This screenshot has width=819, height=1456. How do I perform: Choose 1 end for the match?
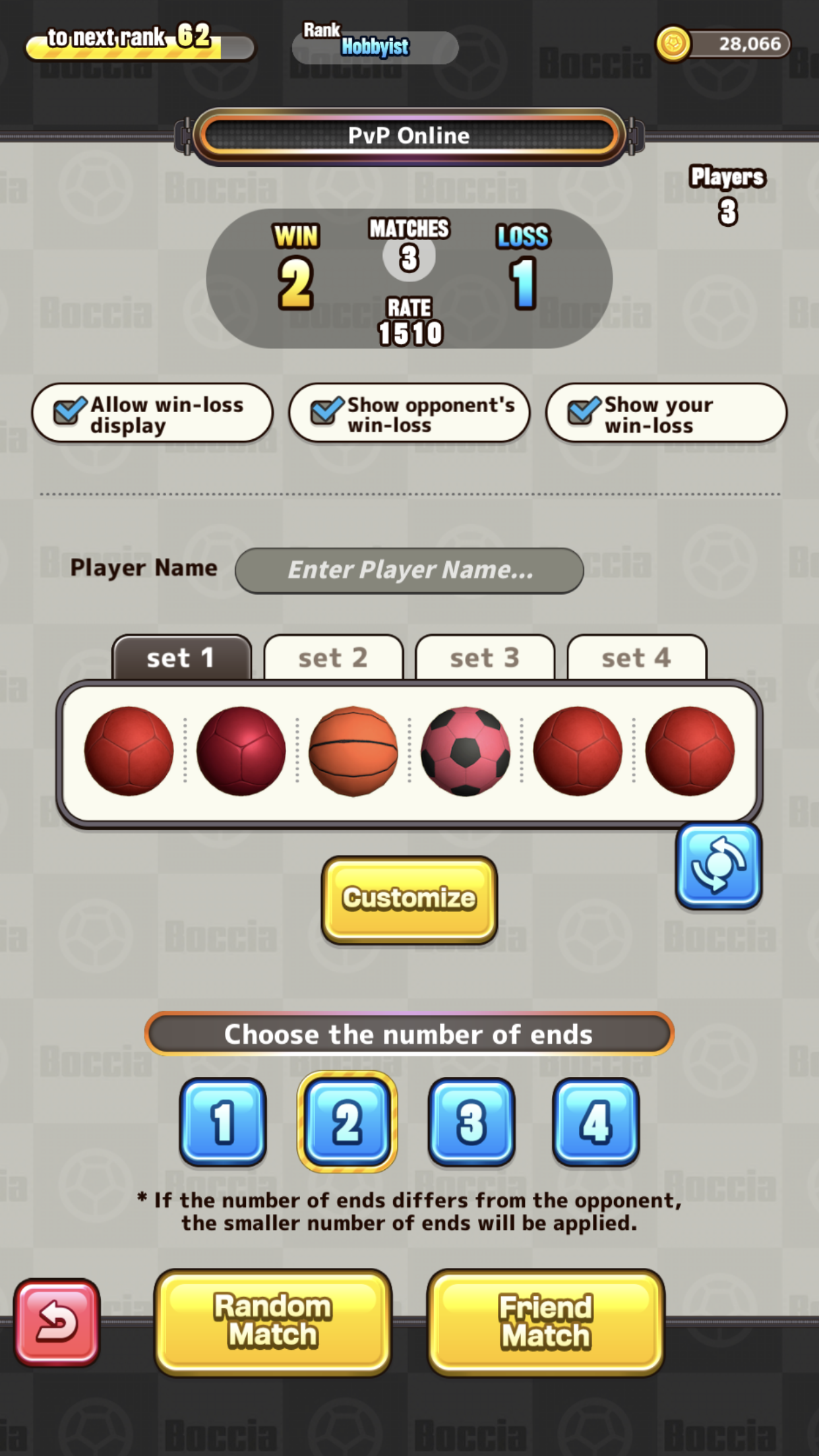click(222, 1121)
